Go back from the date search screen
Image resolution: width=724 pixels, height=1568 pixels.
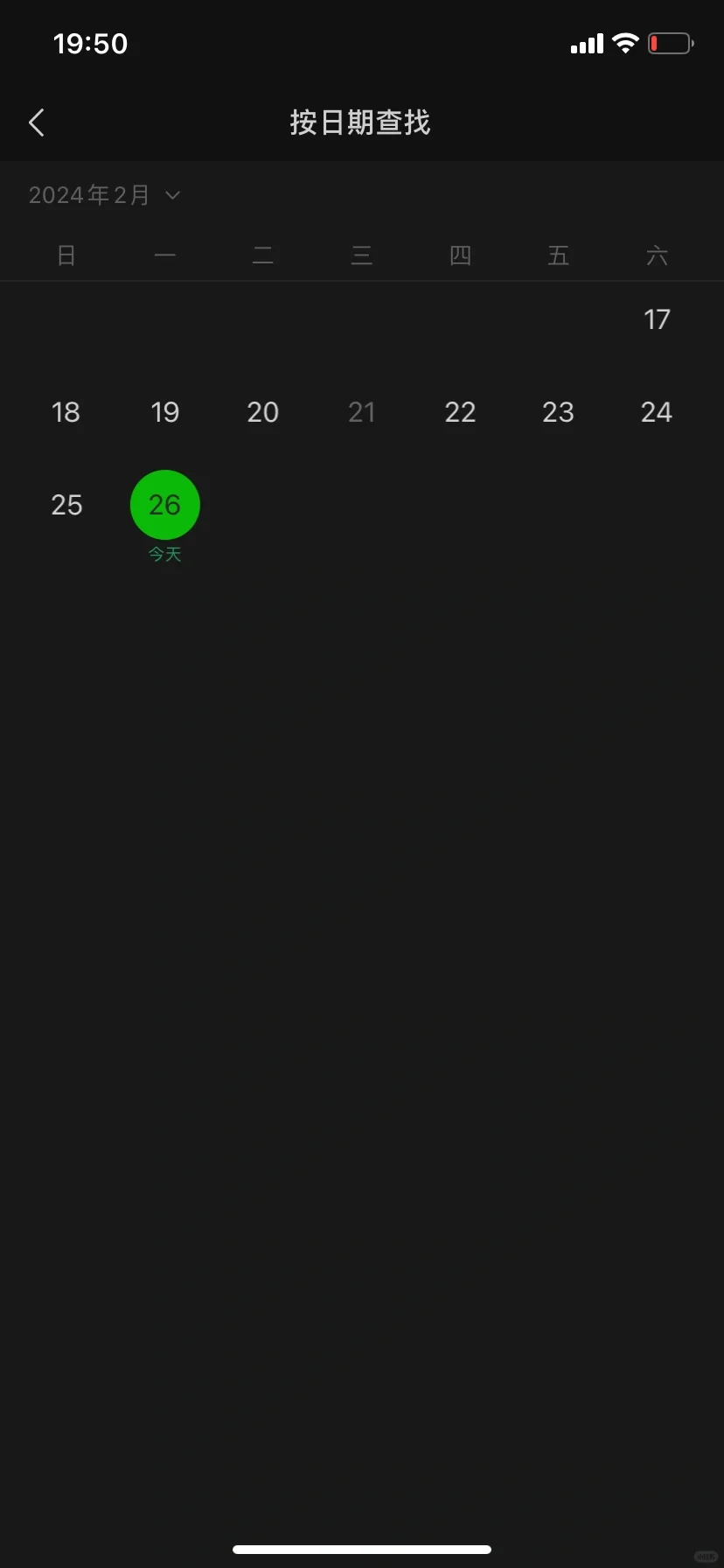coord(37,122)
